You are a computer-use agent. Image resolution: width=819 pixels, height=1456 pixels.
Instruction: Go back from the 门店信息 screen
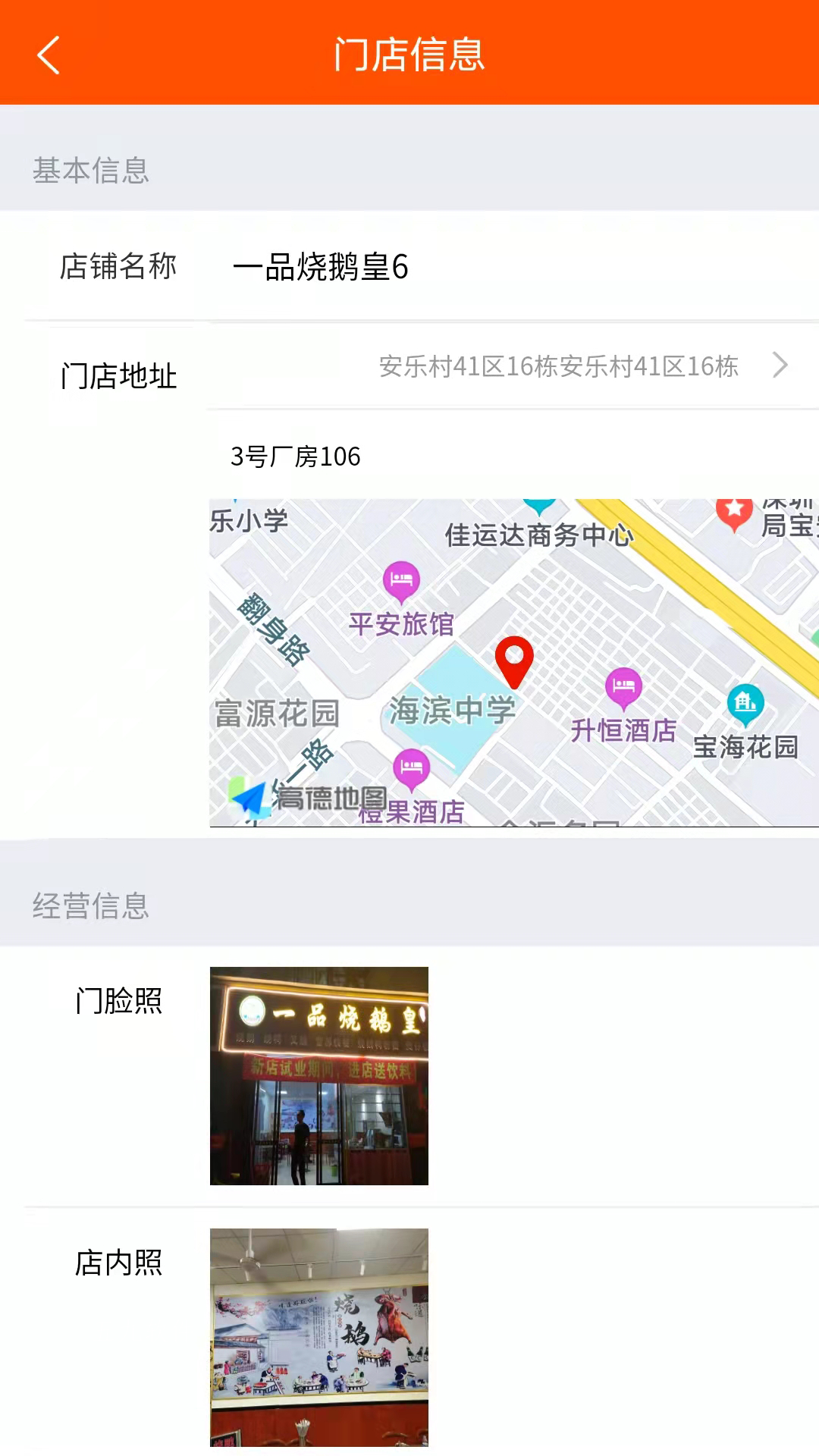pyautogui.click(x=49, y=55)
